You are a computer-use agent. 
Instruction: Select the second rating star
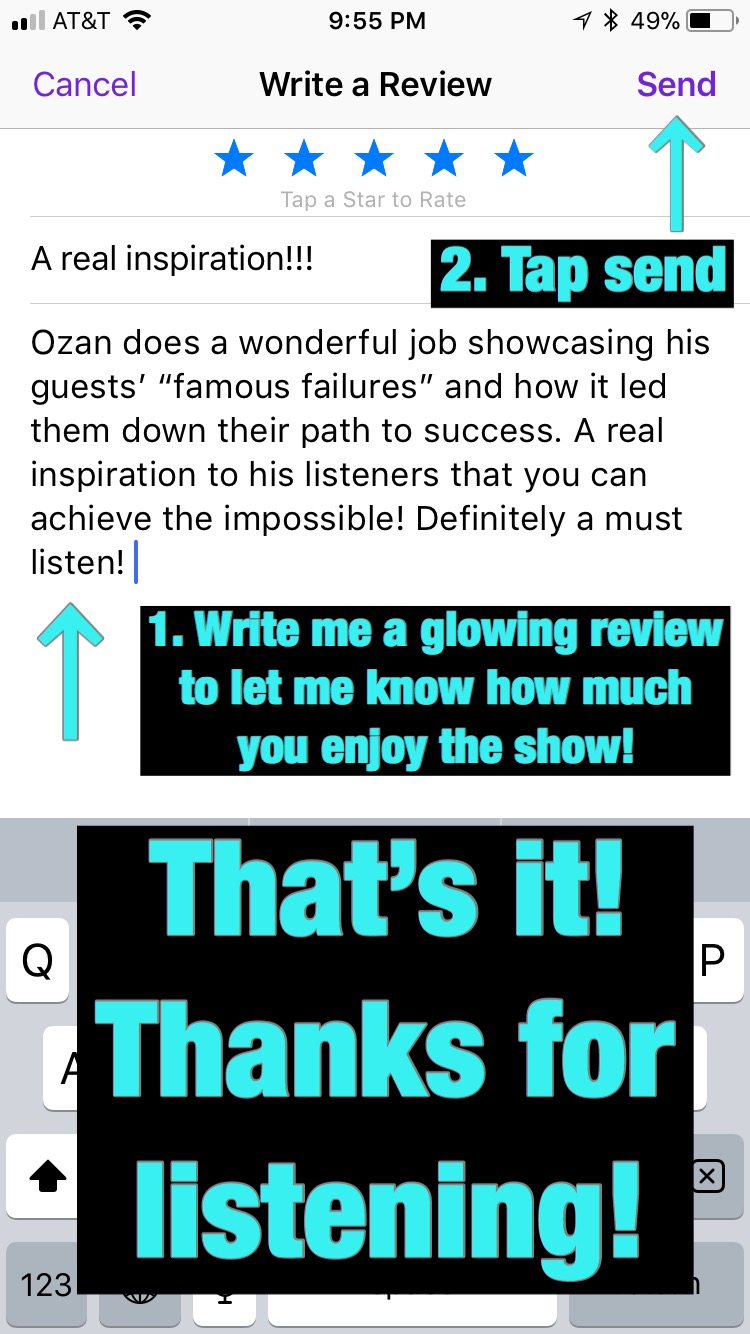(304, 159)
